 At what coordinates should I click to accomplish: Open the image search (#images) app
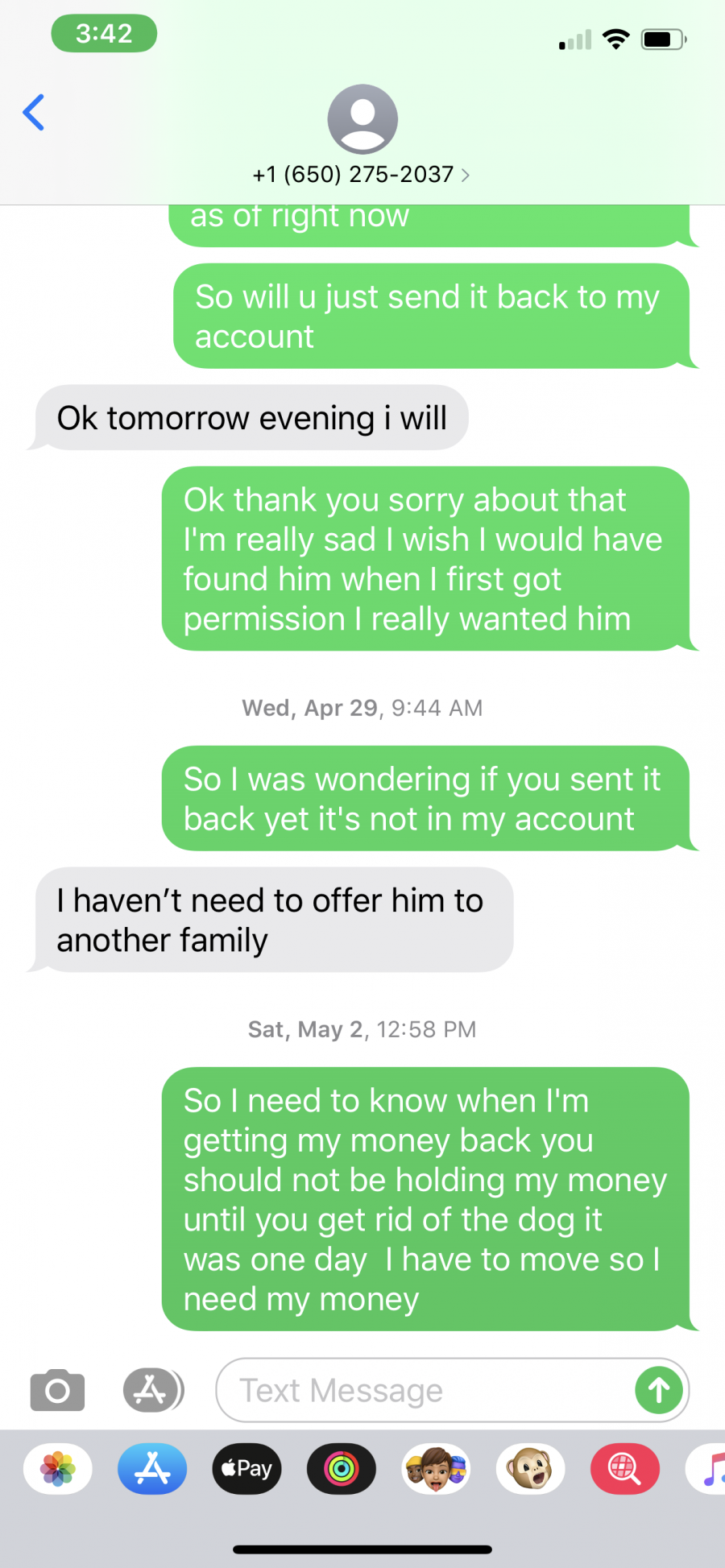[625, 1468]
